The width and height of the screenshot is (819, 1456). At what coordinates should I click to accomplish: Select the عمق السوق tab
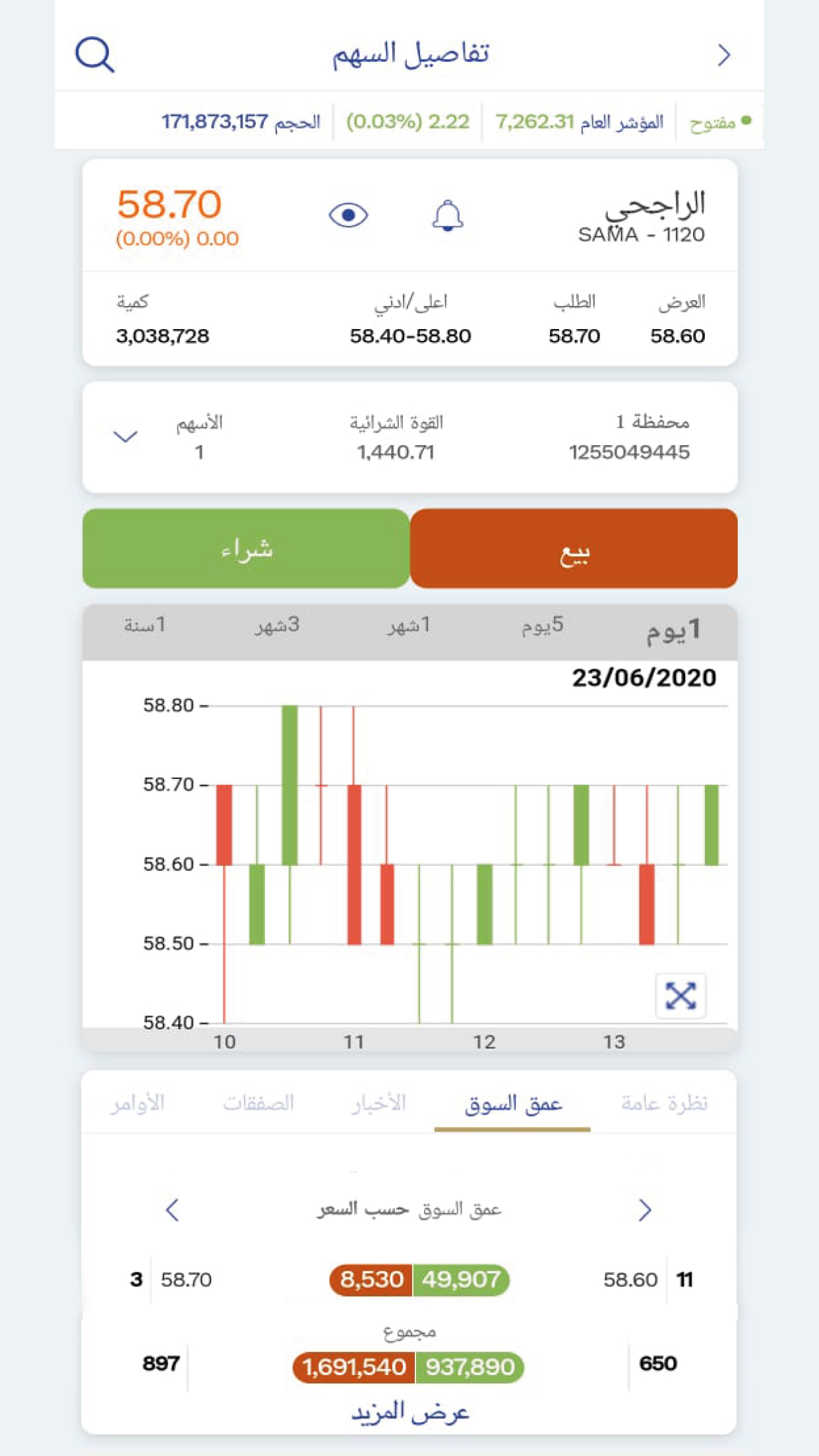click(513, 1103)
